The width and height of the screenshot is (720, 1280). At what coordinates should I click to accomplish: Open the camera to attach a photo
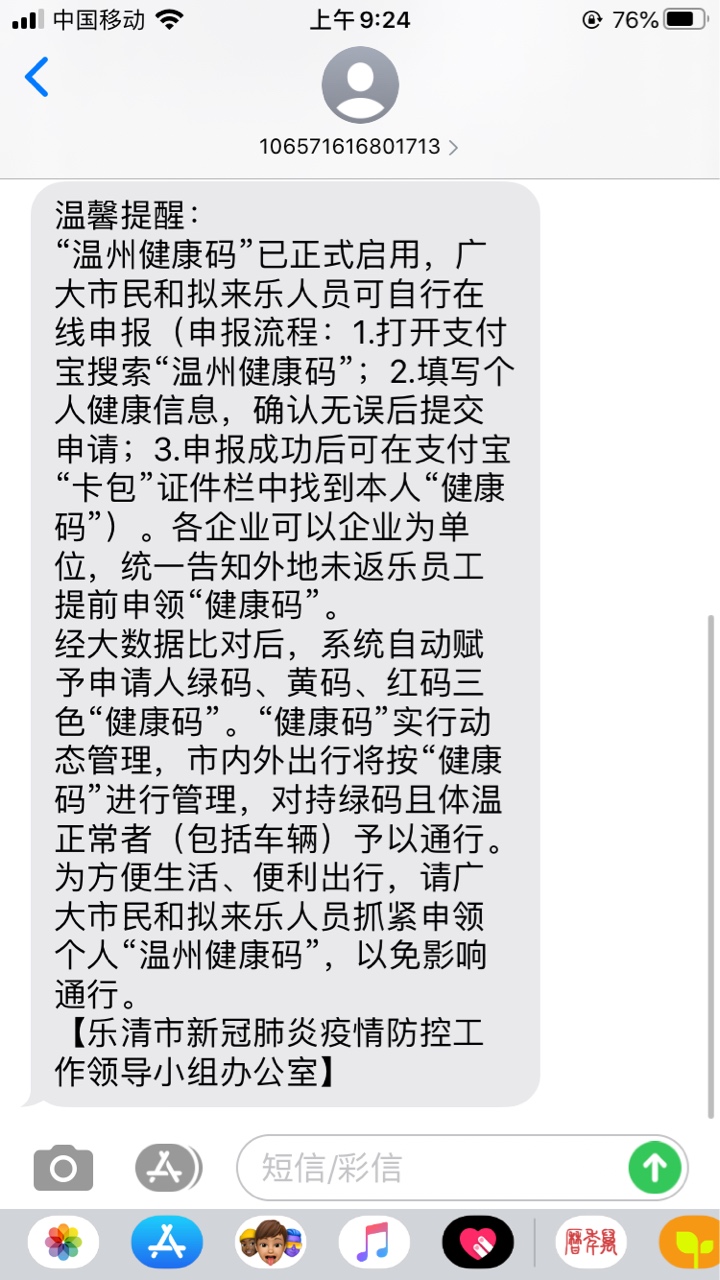pyautogui.click(x=63, y=1167)
